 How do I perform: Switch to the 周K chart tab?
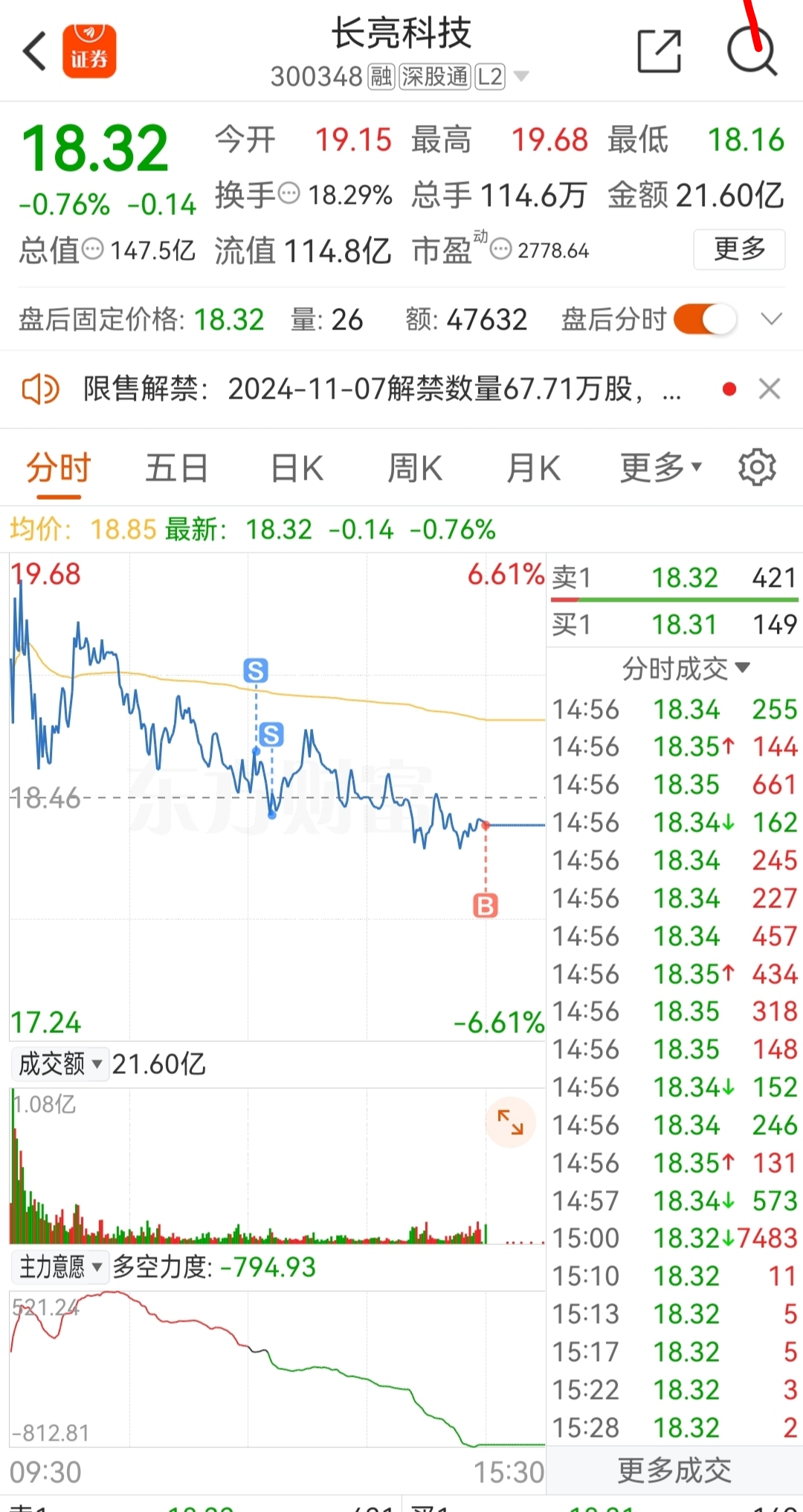pyautogui.click(x=414, y=467)
